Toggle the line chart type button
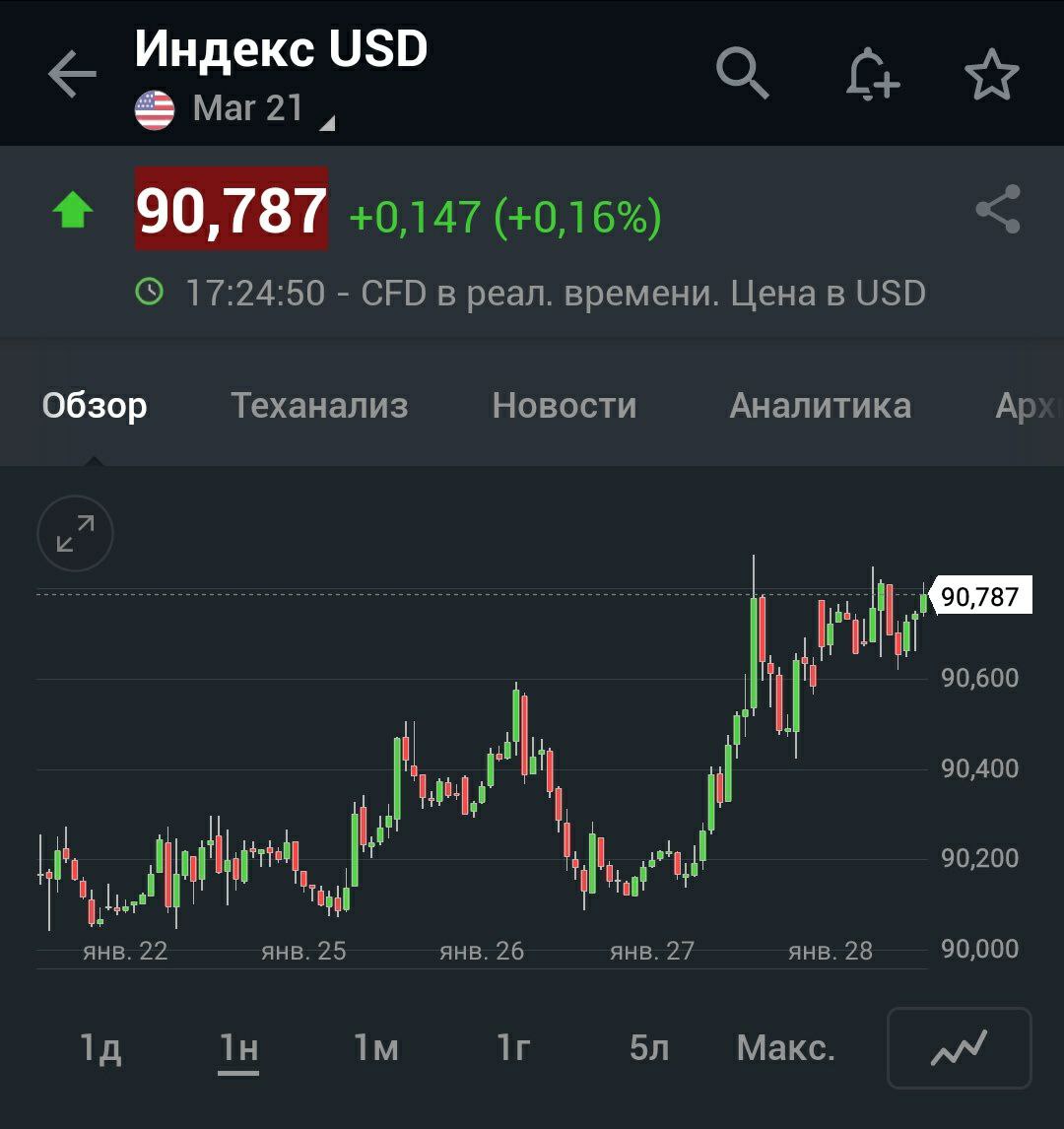1064x1129 pixels. click(959, 1047)
